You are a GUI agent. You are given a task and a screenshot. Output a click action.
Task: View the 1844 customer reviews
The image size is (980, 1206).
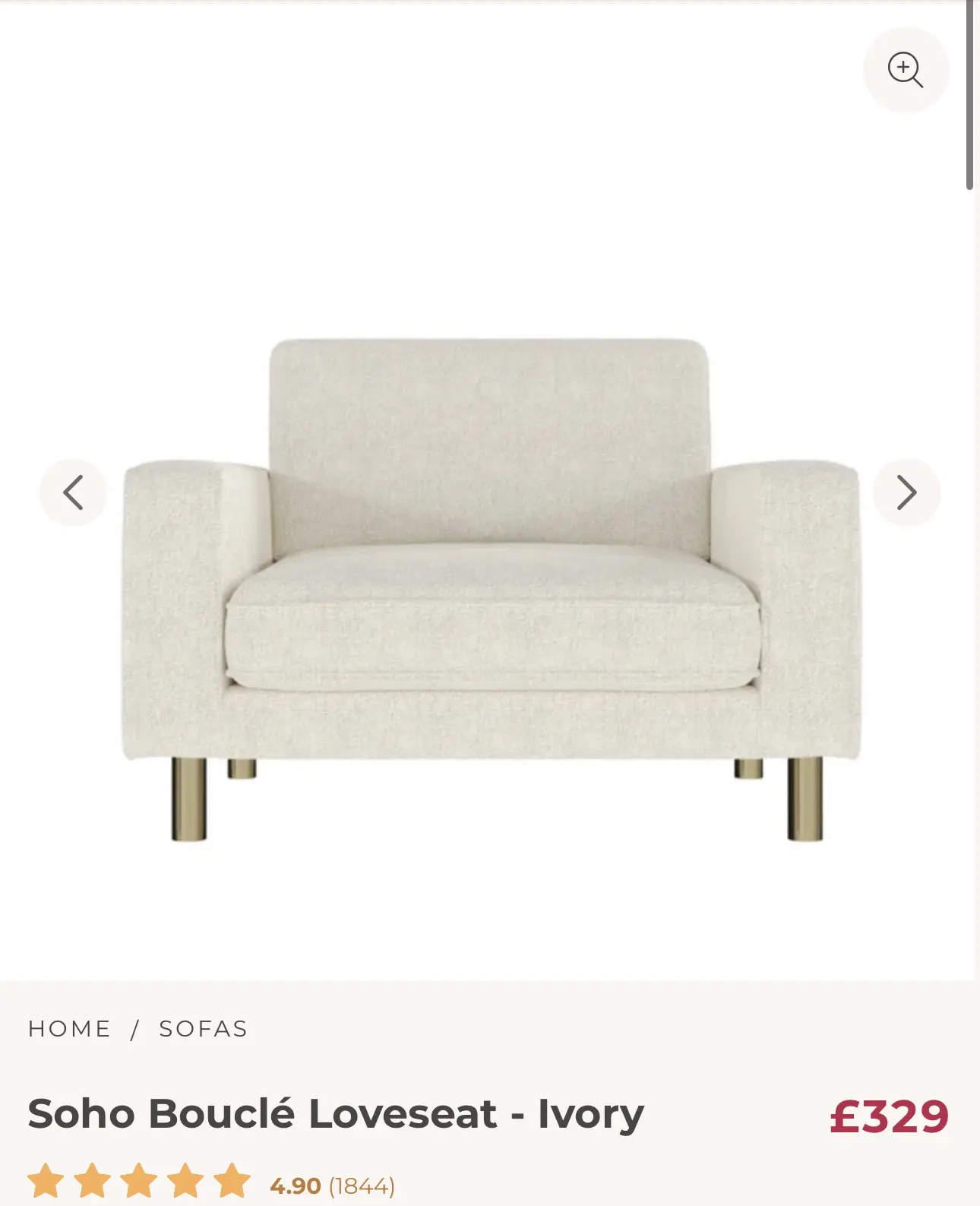(362, 1185)
